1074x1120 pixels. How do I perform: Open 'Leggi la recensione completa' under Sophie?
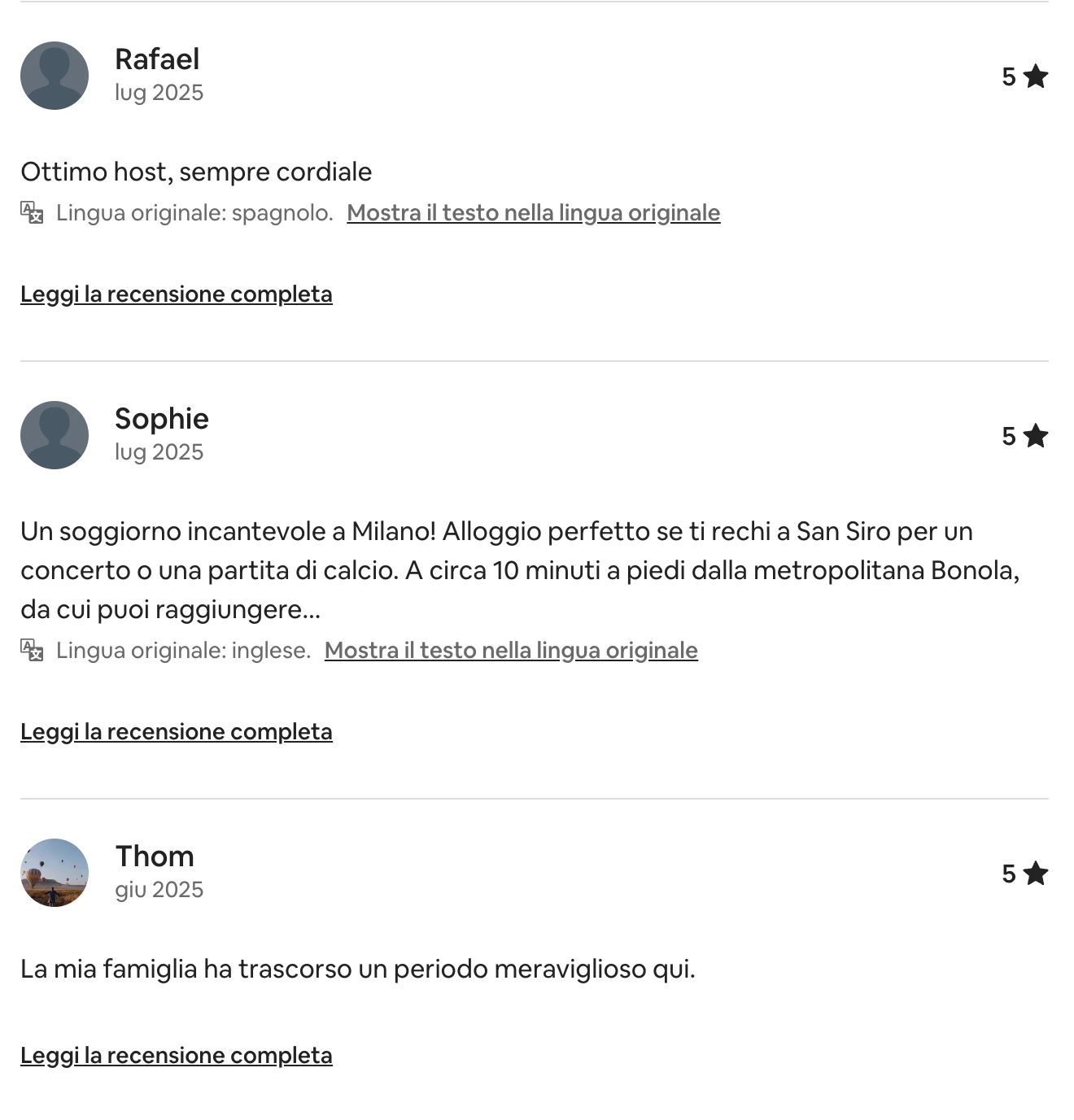(176, 731)
